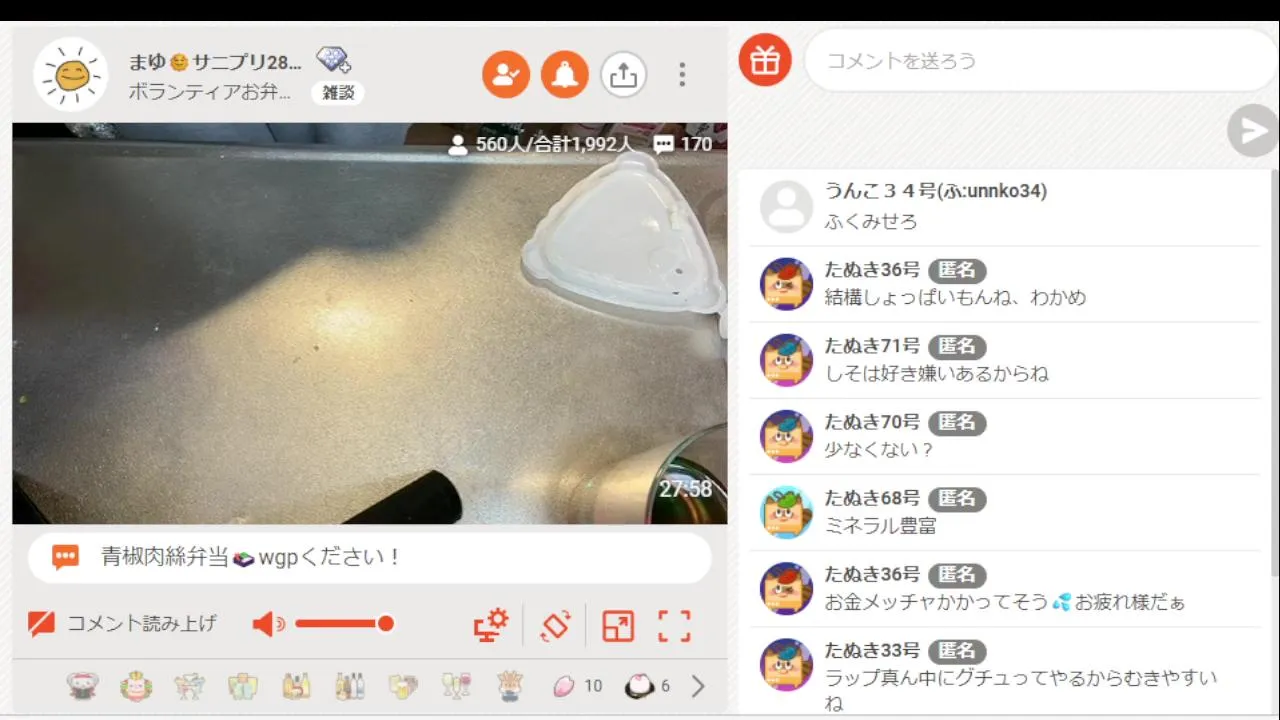Viewport: 1280px width, 720px height.
Task: Mute the stream volume
Action: tap(267, 625)
